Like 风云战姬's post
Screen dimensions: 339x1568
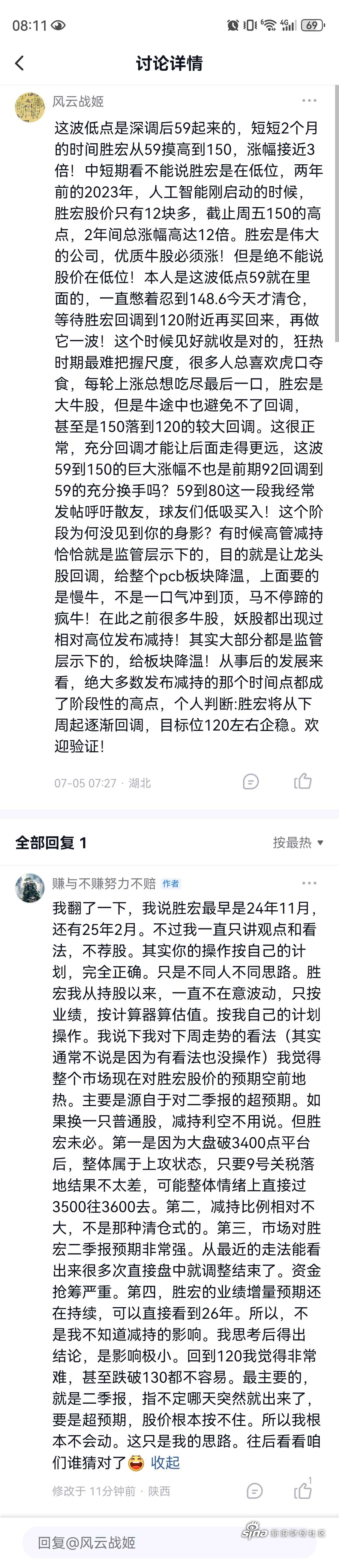point(302,781)
